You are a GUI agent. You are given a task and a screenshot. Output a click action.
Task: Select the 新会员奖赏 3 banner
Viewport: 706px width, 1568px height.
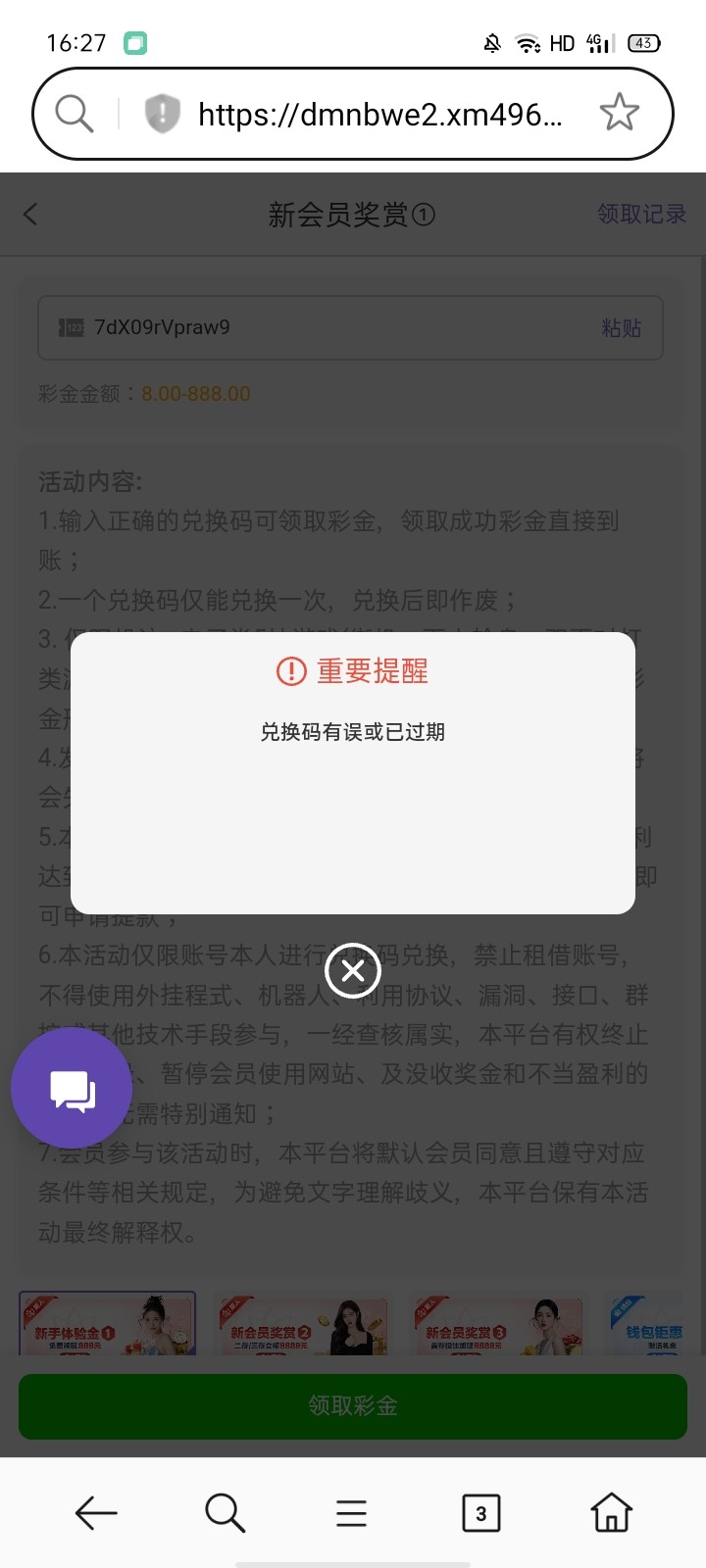pyautogui.click(x=497, y=1327)
